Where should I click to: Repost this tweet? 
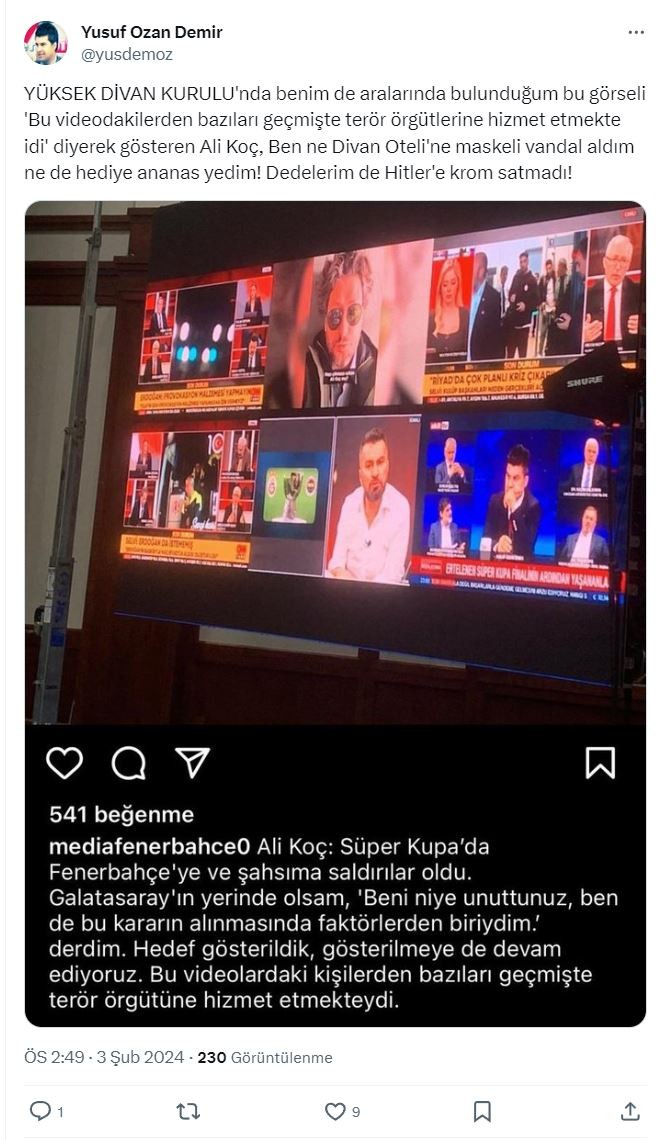187,1111
